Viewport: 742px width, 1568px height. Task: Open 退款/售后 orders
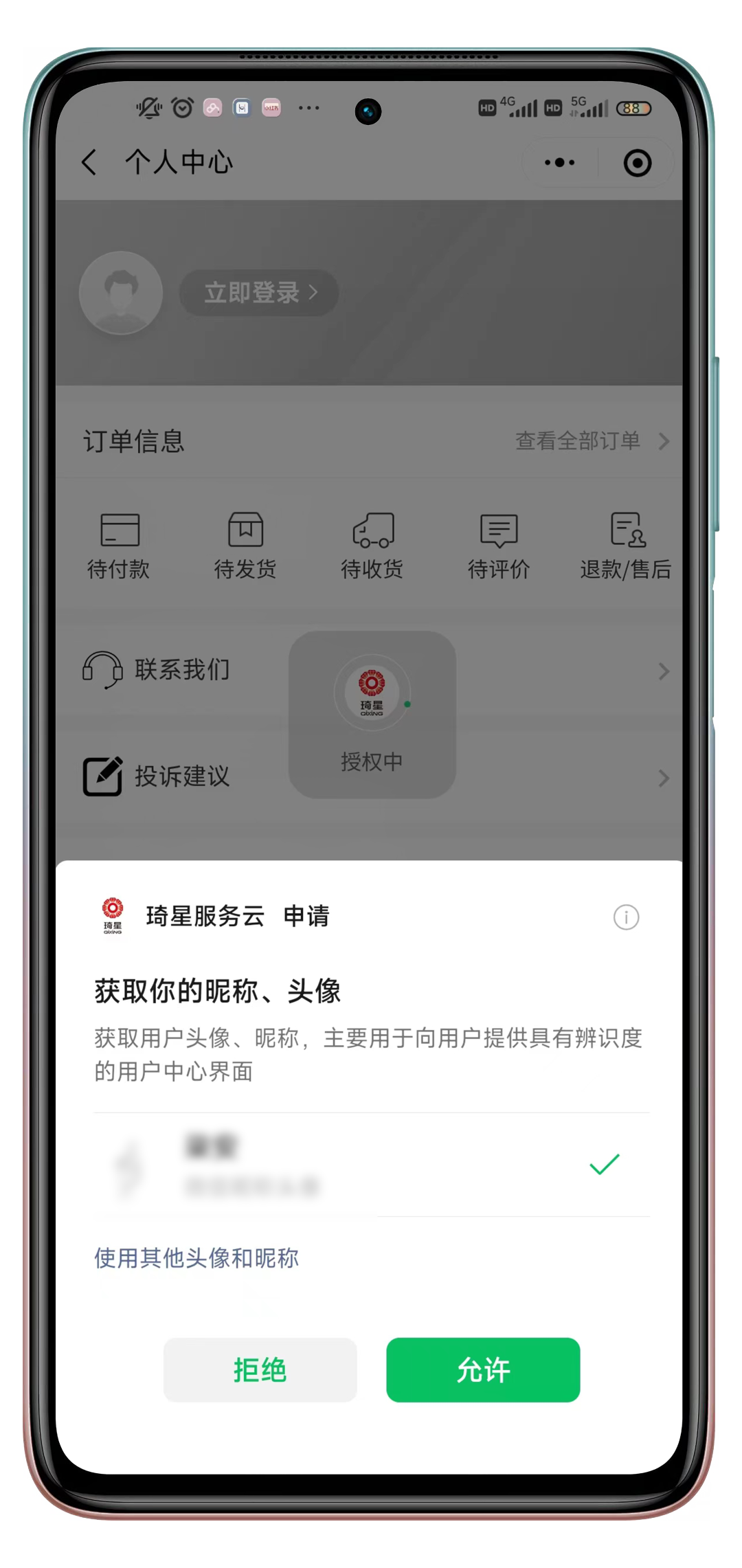point(625,546)
